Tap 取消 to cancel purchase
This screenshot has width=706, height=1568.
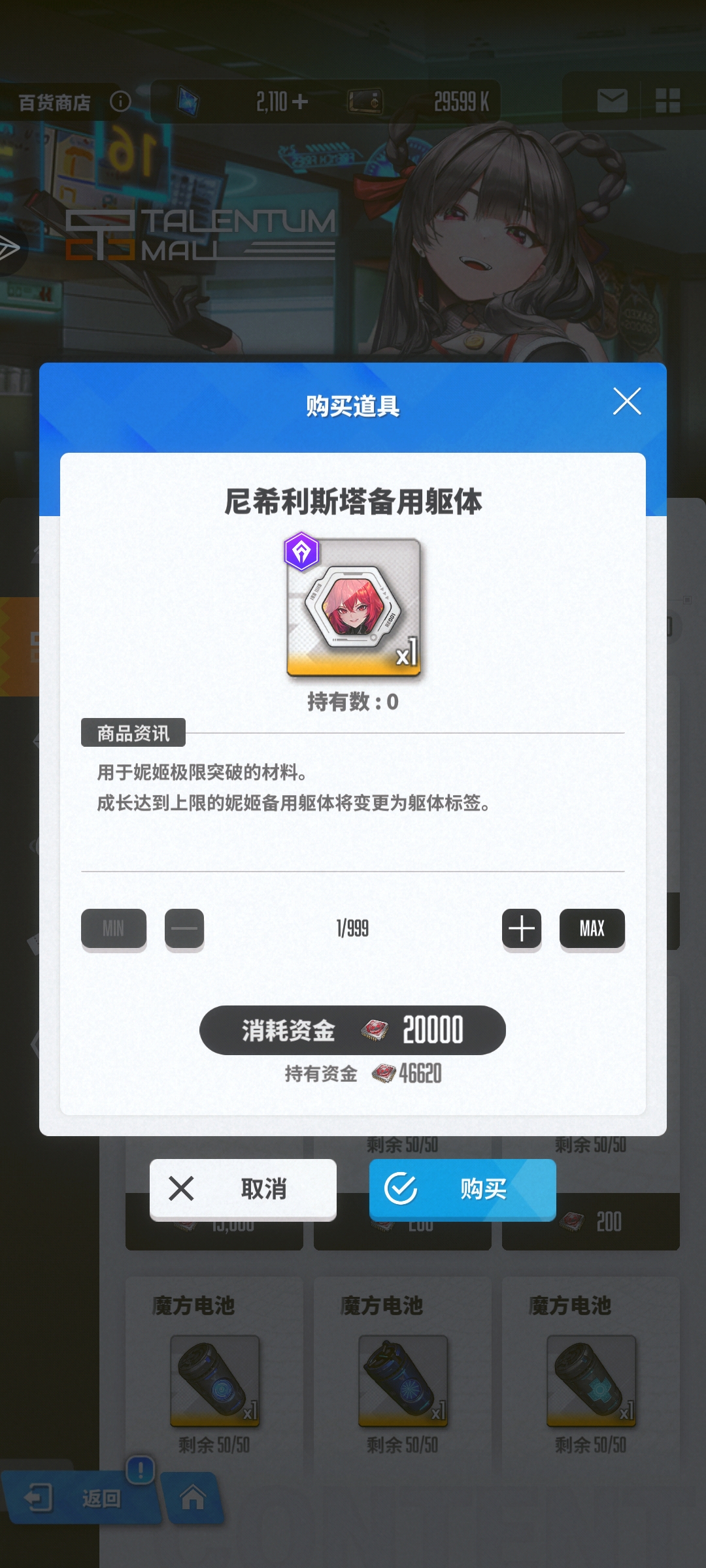tap(243, 1189)
